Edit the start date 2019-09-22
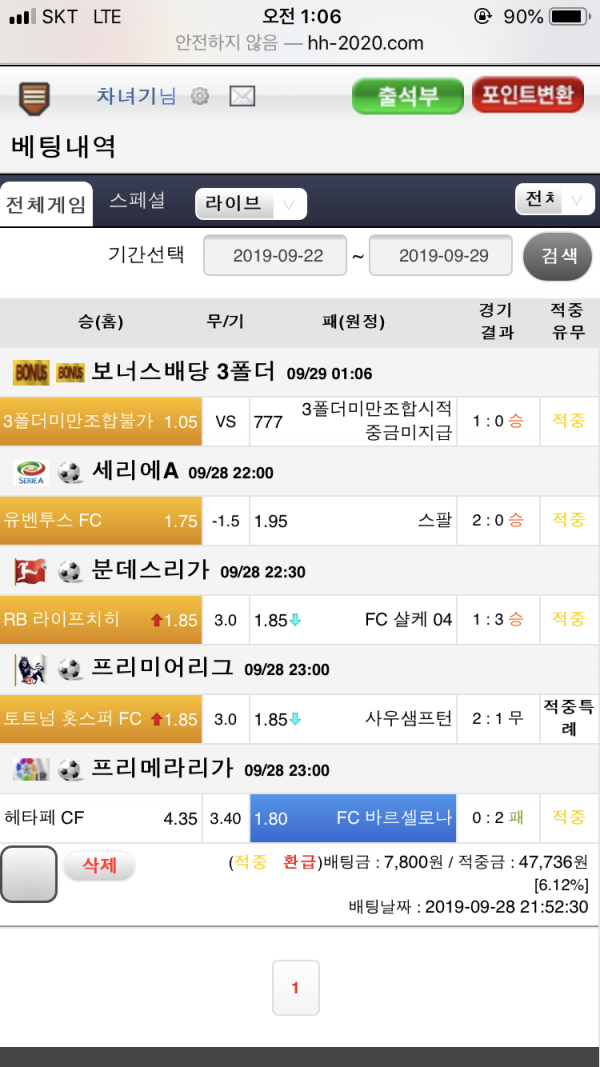This screenshot has height=1067, width=600. [275, 256]
